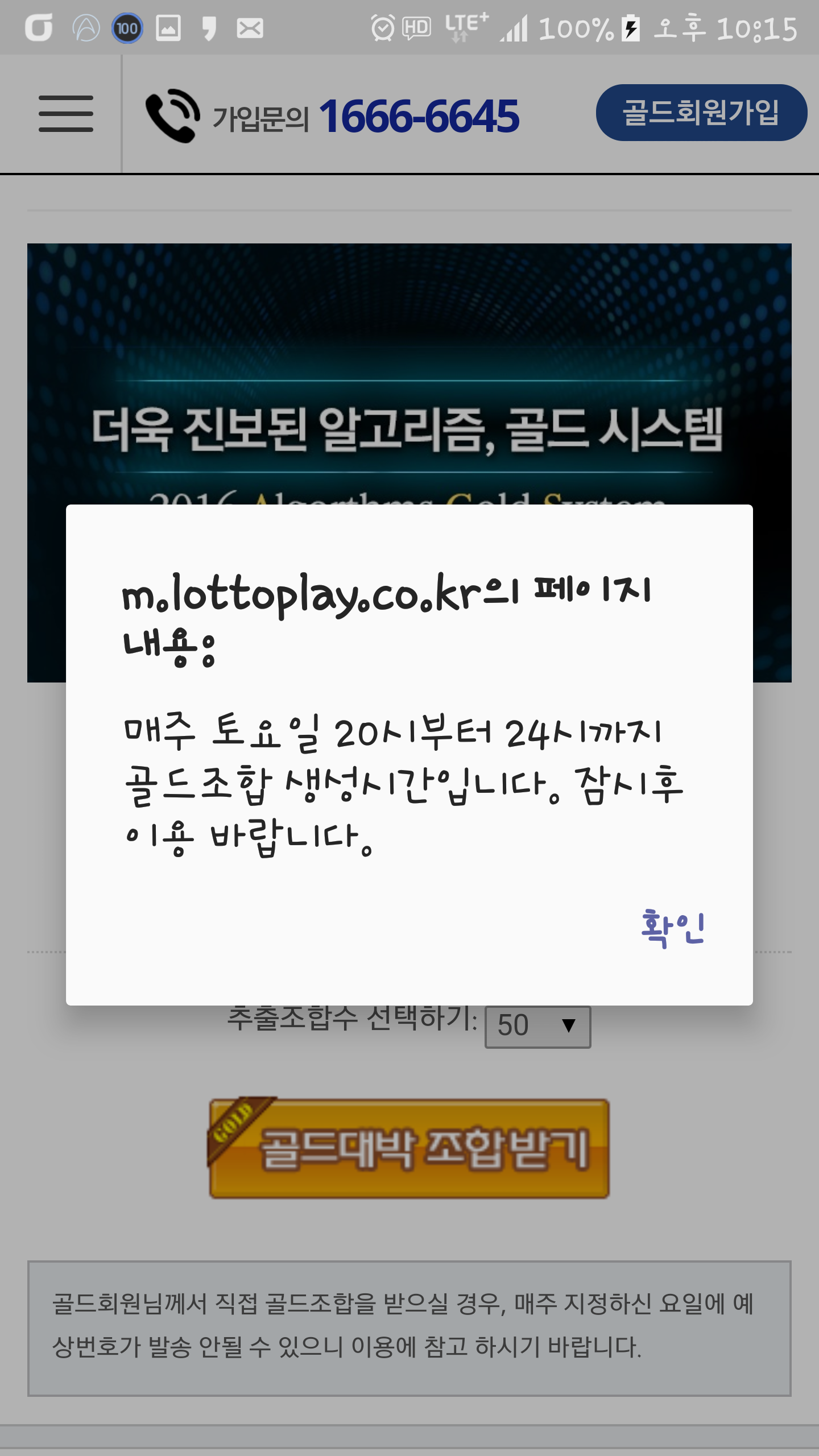
Task: Tap 확인 to dismiss the alert
Action: [672, 928]
